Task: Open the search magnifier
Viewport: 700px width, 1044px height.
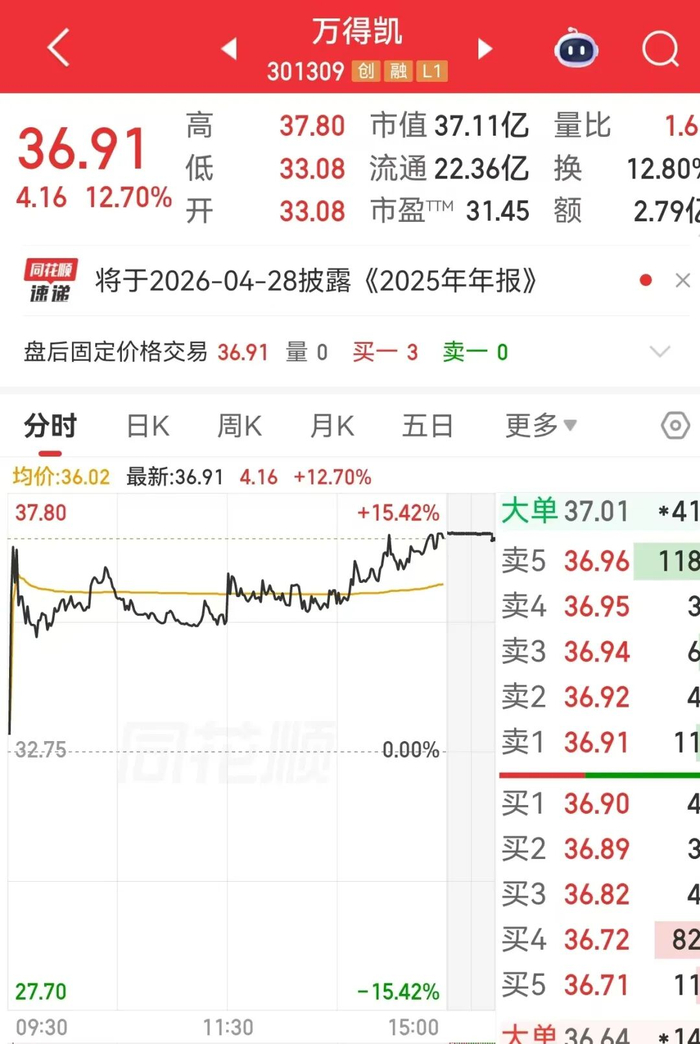Action: click(x=660, y=48)
